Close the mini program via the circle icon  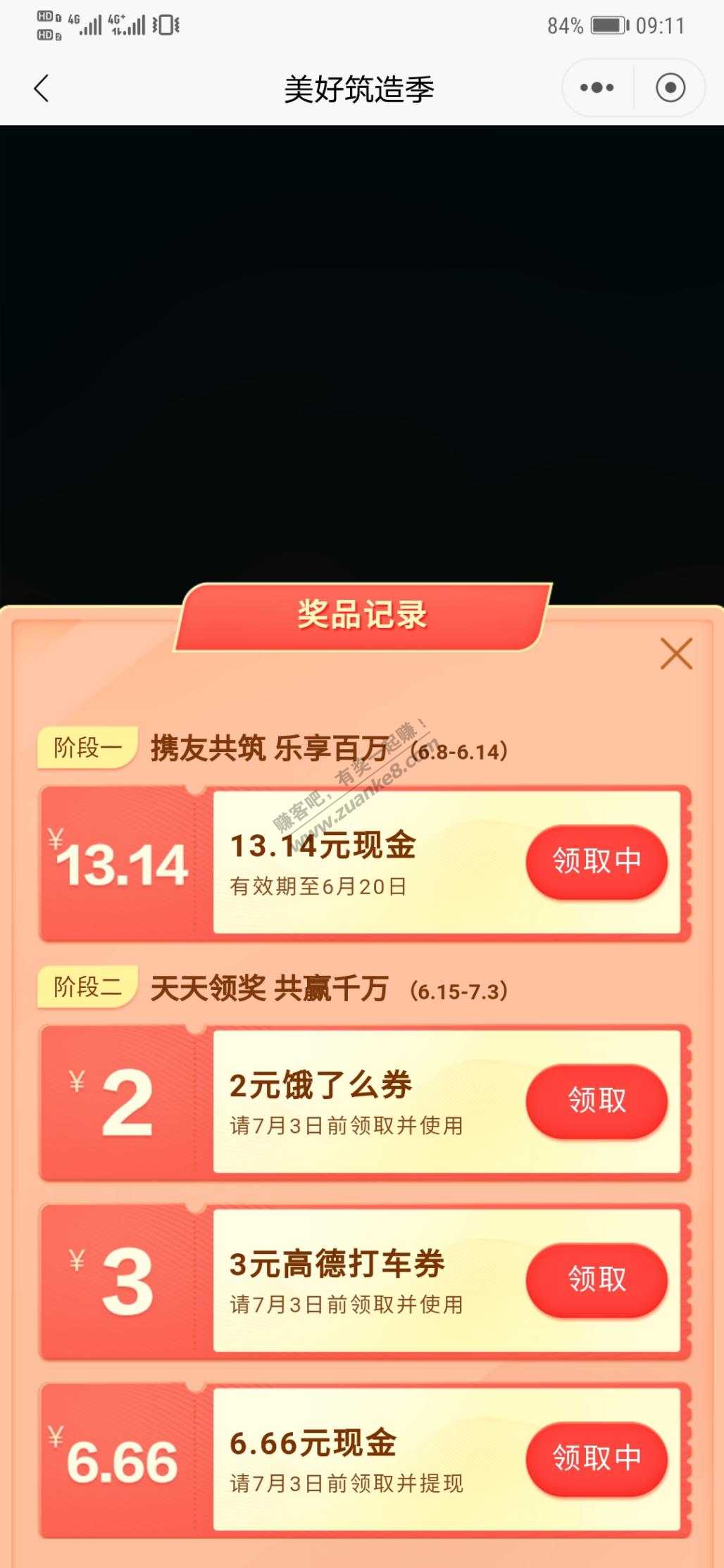pyautogui.click(x=670, y=88)
